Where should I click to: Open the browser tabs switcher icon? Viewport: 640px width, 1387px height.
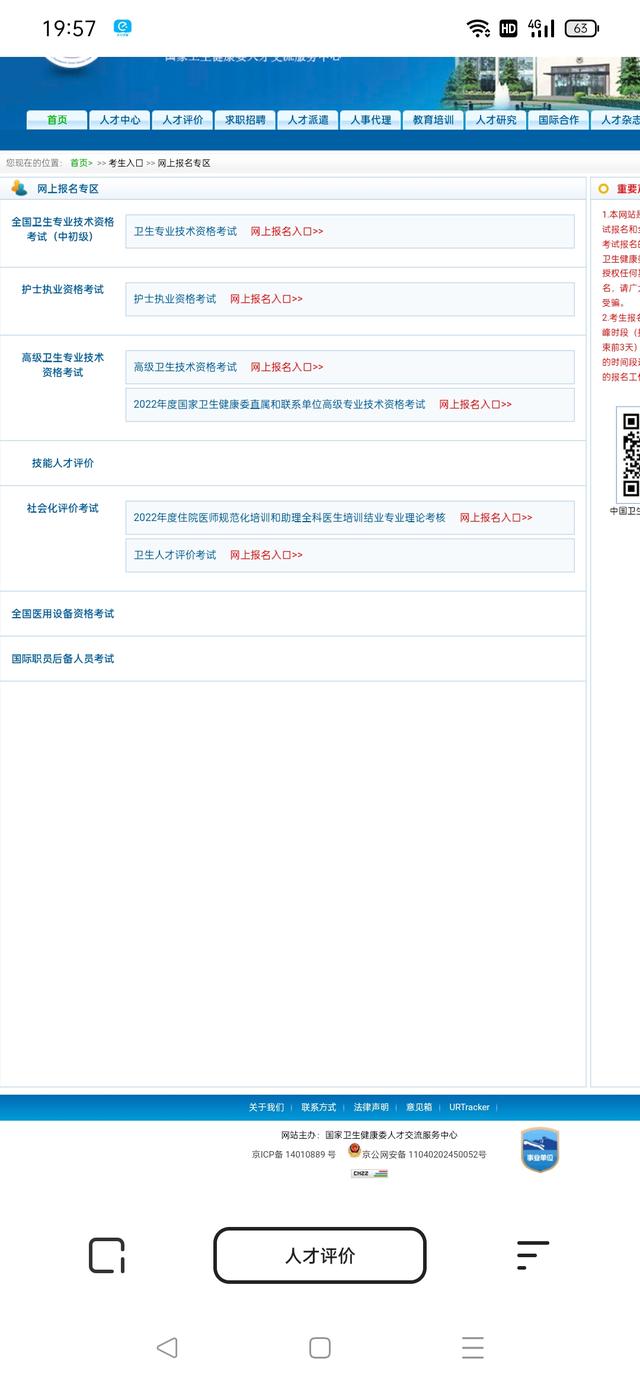coord(107,1256)
